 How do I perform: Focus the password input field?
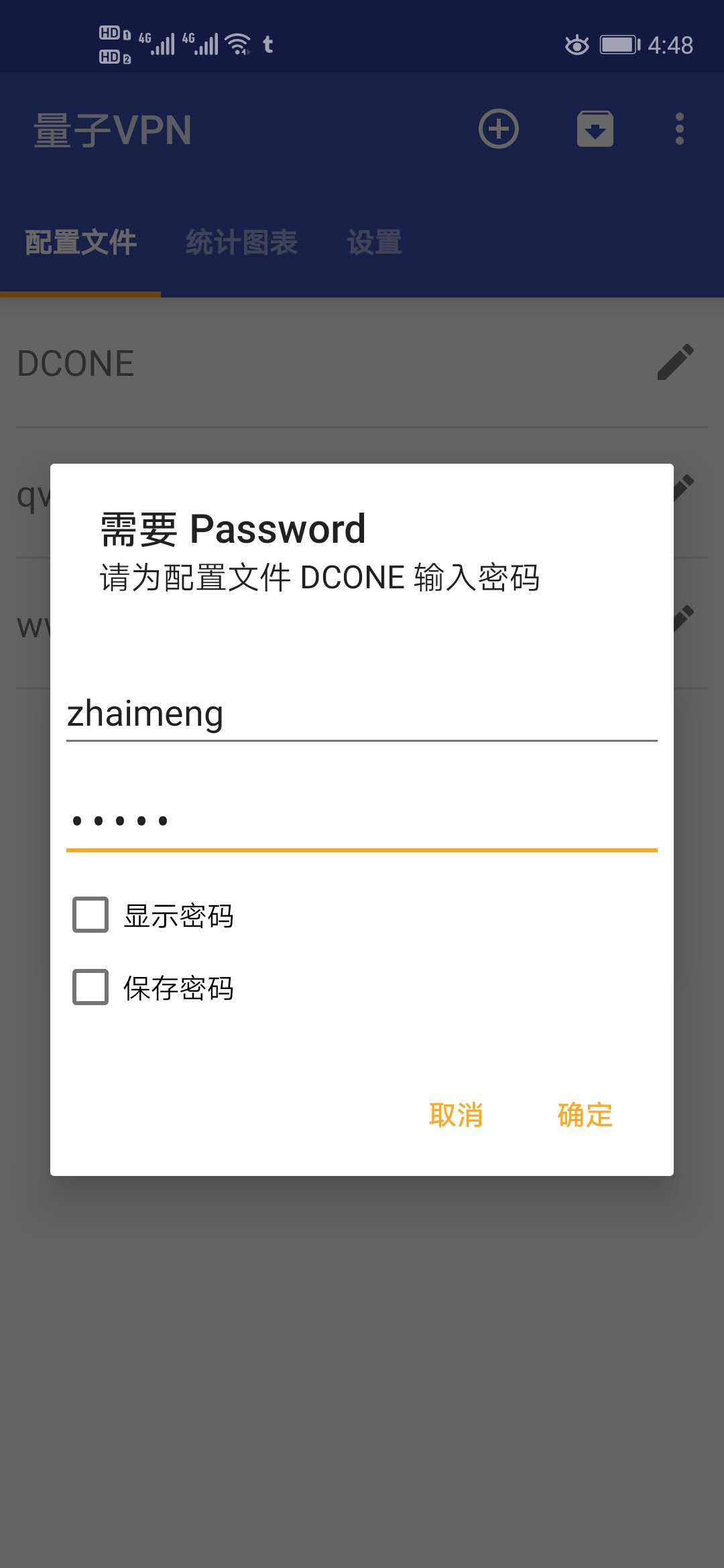(361, 821)
